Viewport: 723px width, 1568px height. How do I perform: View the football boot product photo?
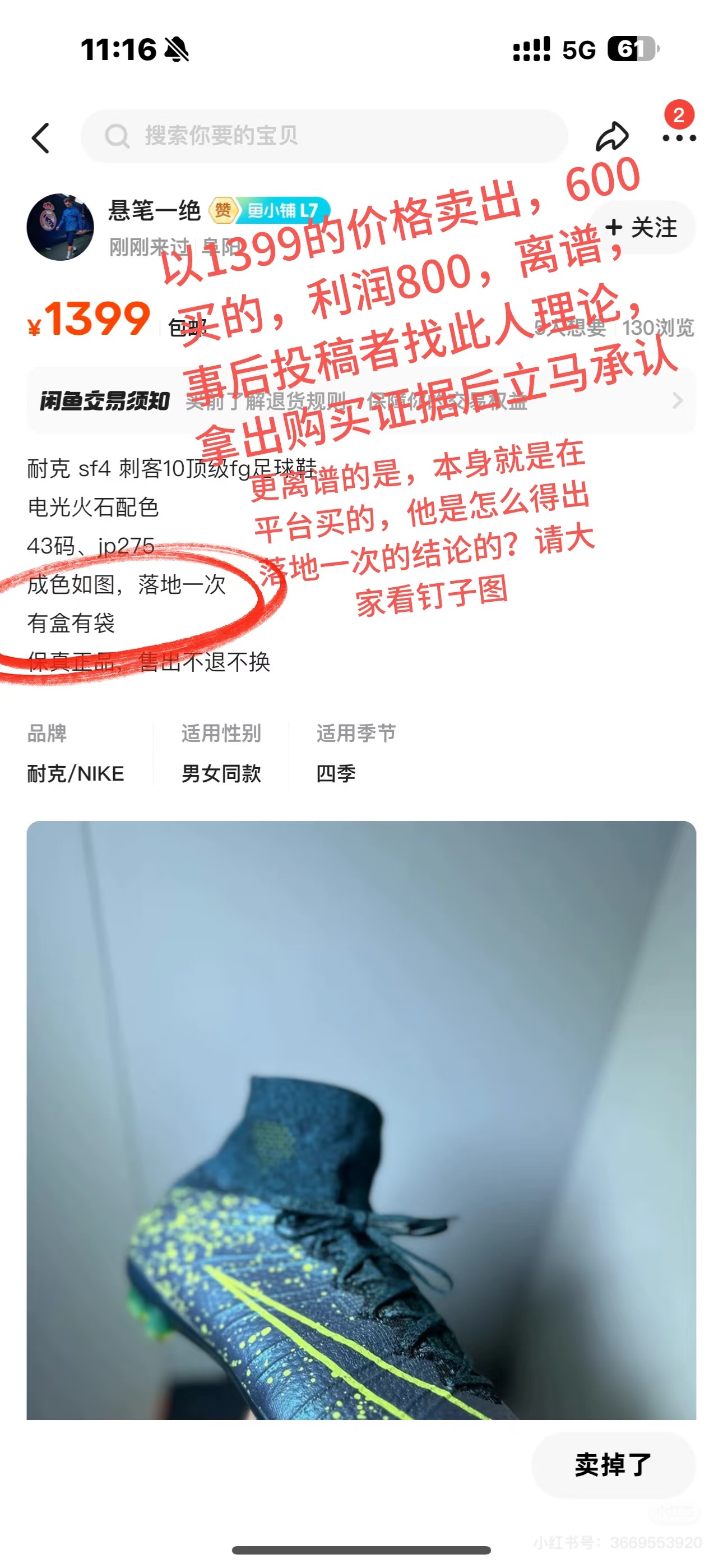click(x=361, y=1120)
